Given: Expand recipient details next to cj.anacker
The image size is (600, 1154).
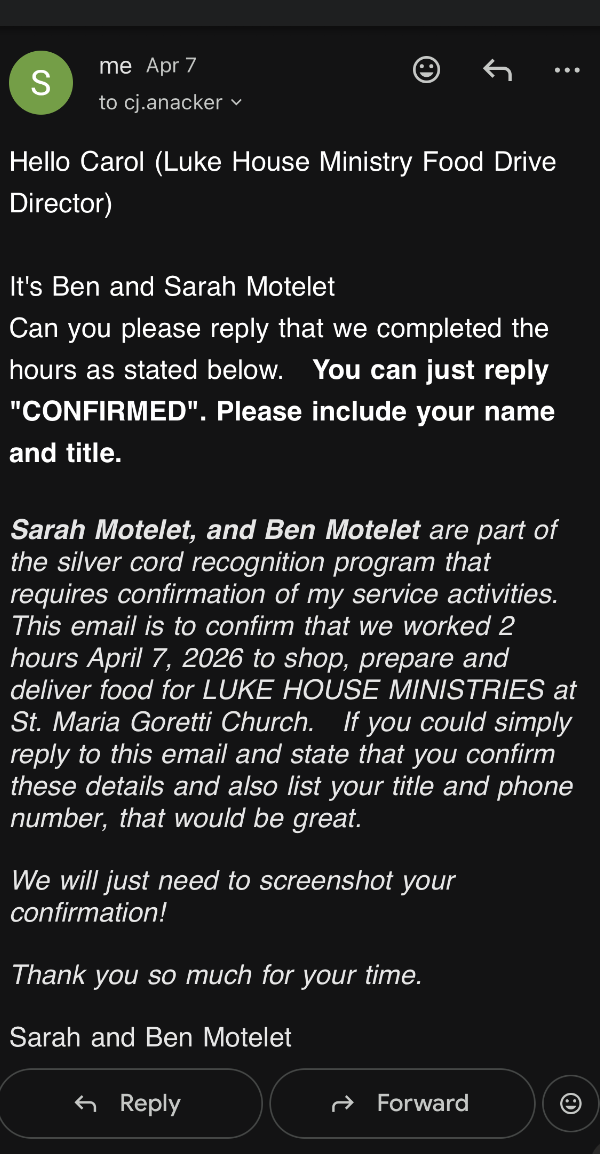Looking at the screenshot, I should coord(236,102).
